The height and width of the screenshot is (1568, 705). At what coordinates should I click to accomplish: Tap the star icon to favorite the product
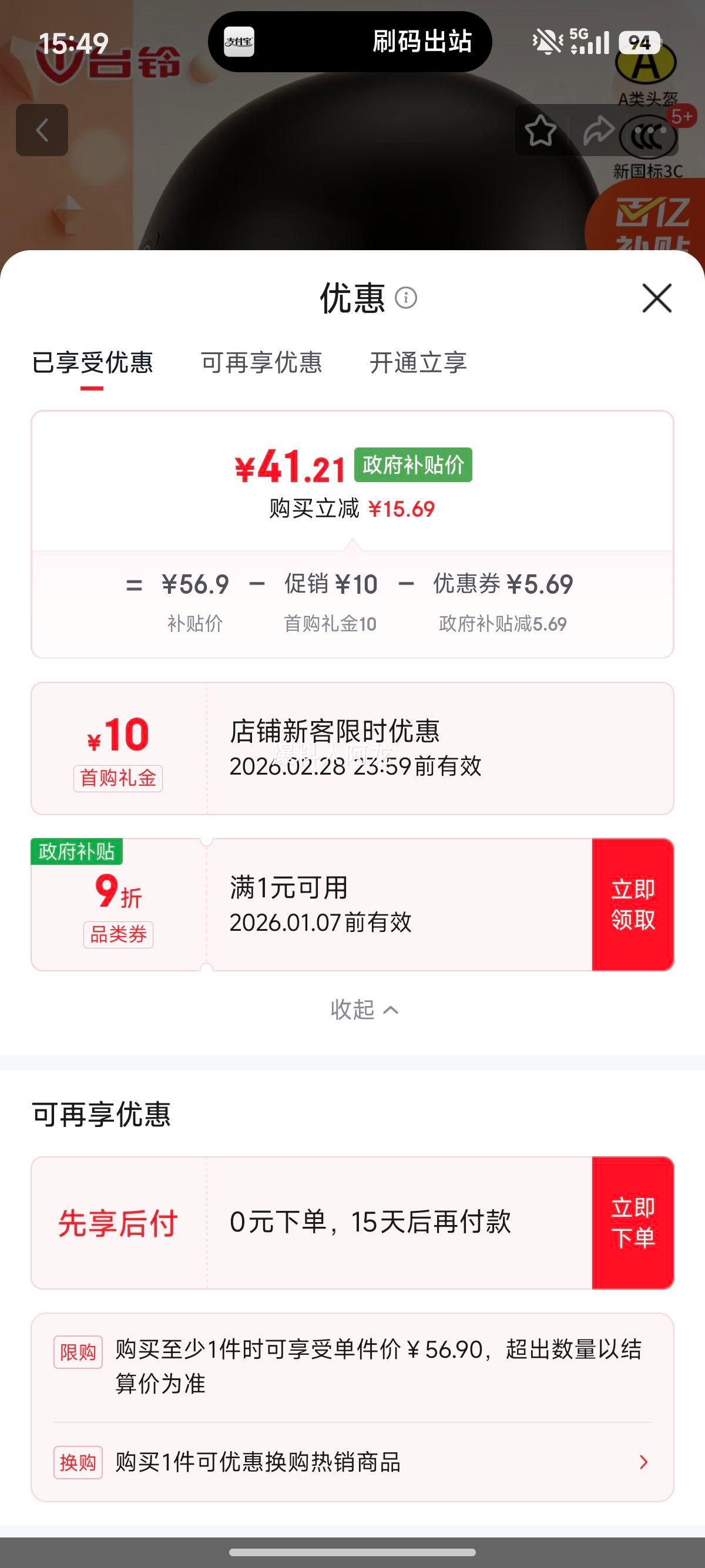(x=541, y=130)
